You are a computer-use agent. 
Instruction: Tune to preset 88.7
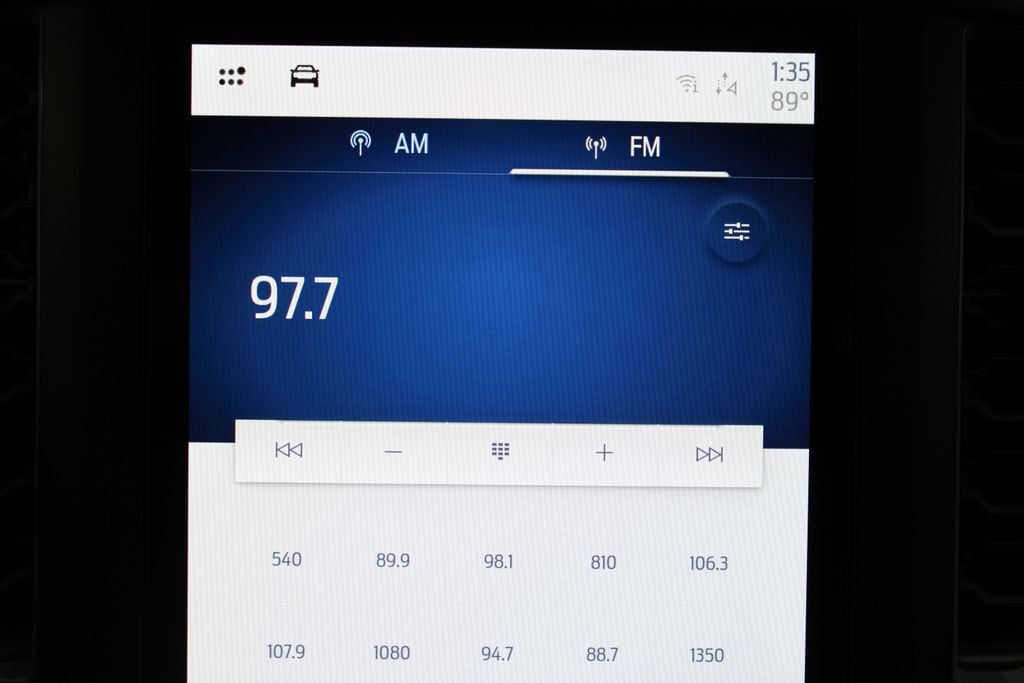602,655
